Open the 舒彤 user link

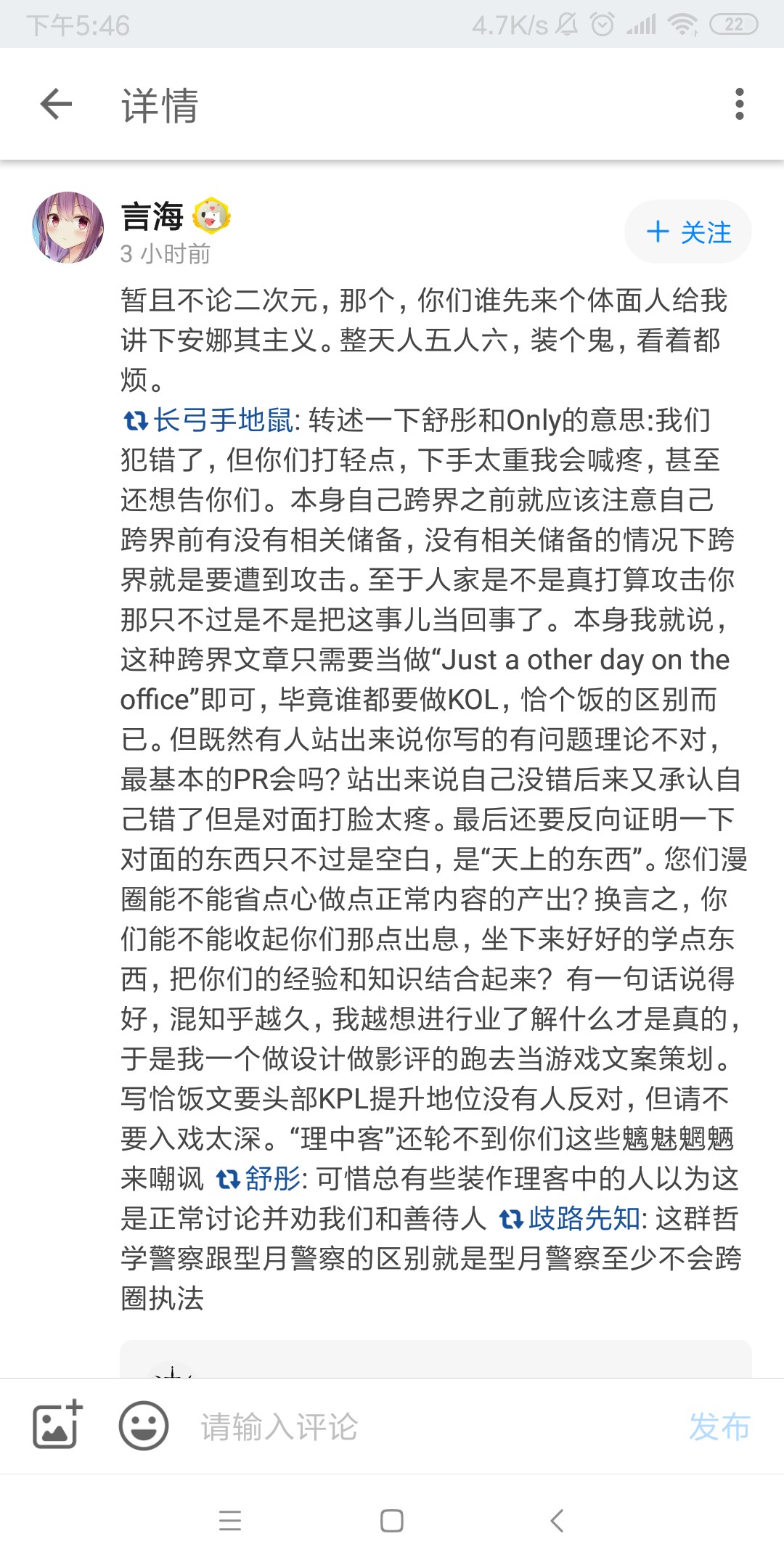coord(271,1178)
